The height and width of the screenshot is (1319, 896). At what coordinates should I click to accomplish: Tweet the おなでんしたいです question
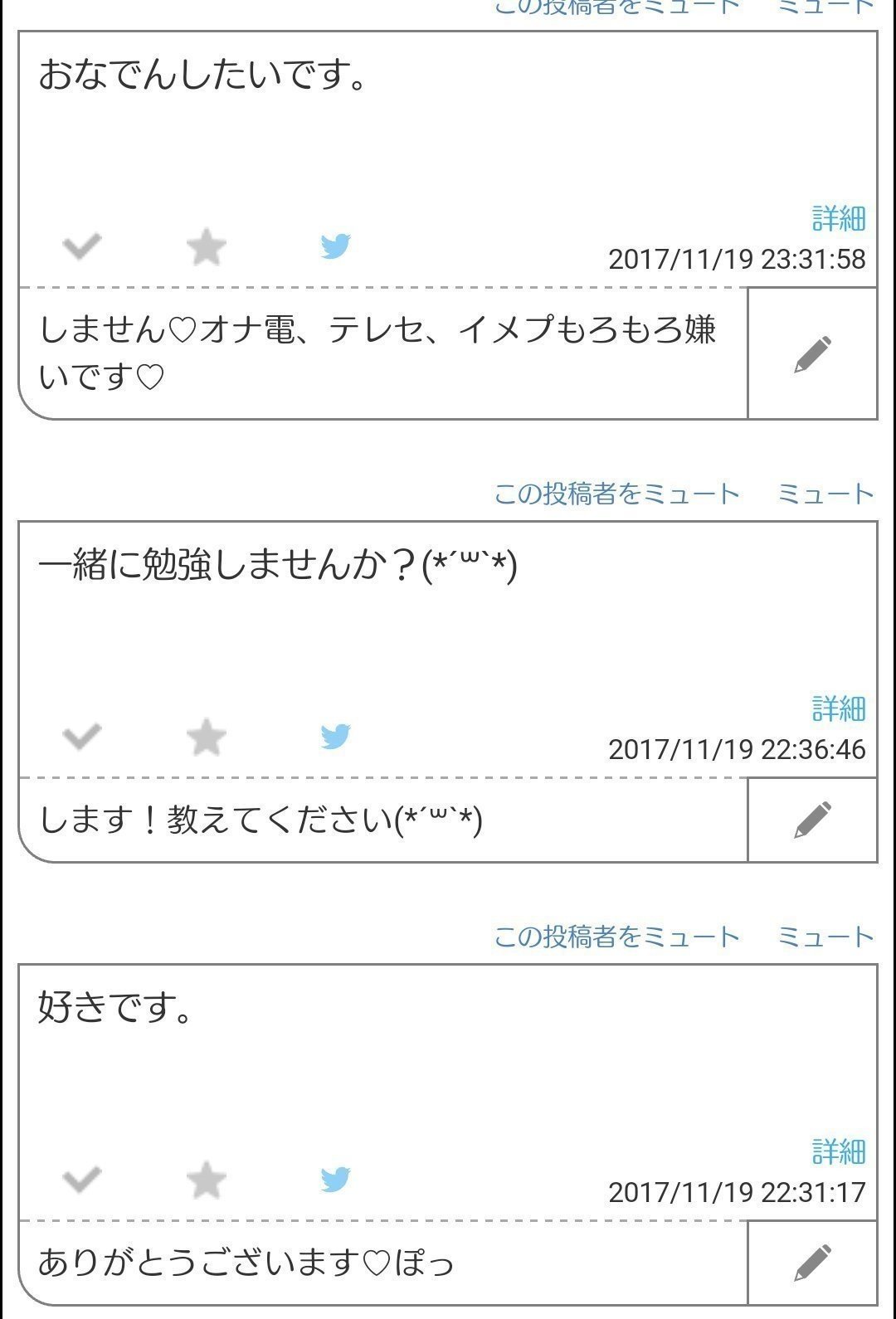[335, 246]
